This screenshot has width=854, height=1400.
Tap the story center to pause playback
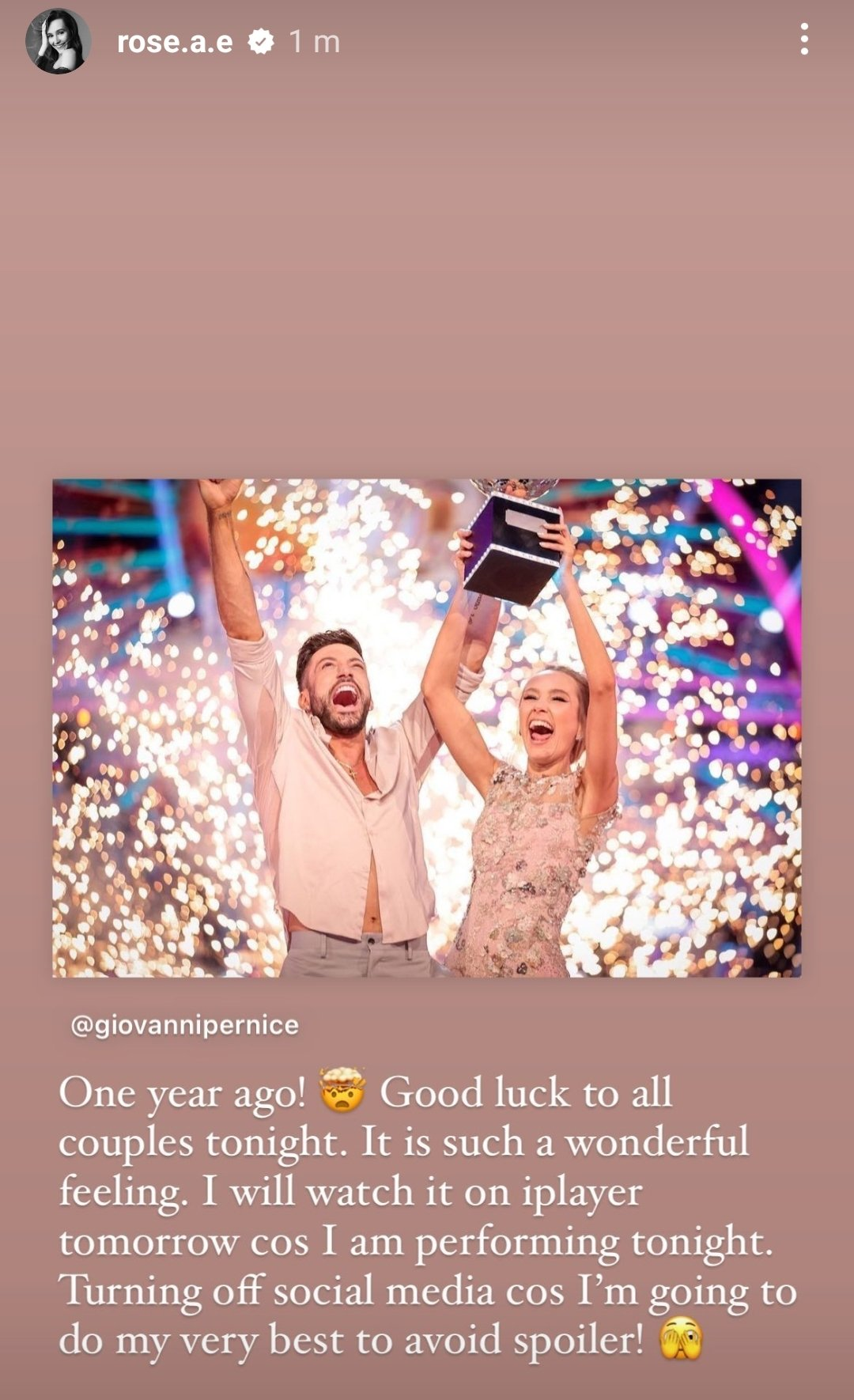point(427,700)
